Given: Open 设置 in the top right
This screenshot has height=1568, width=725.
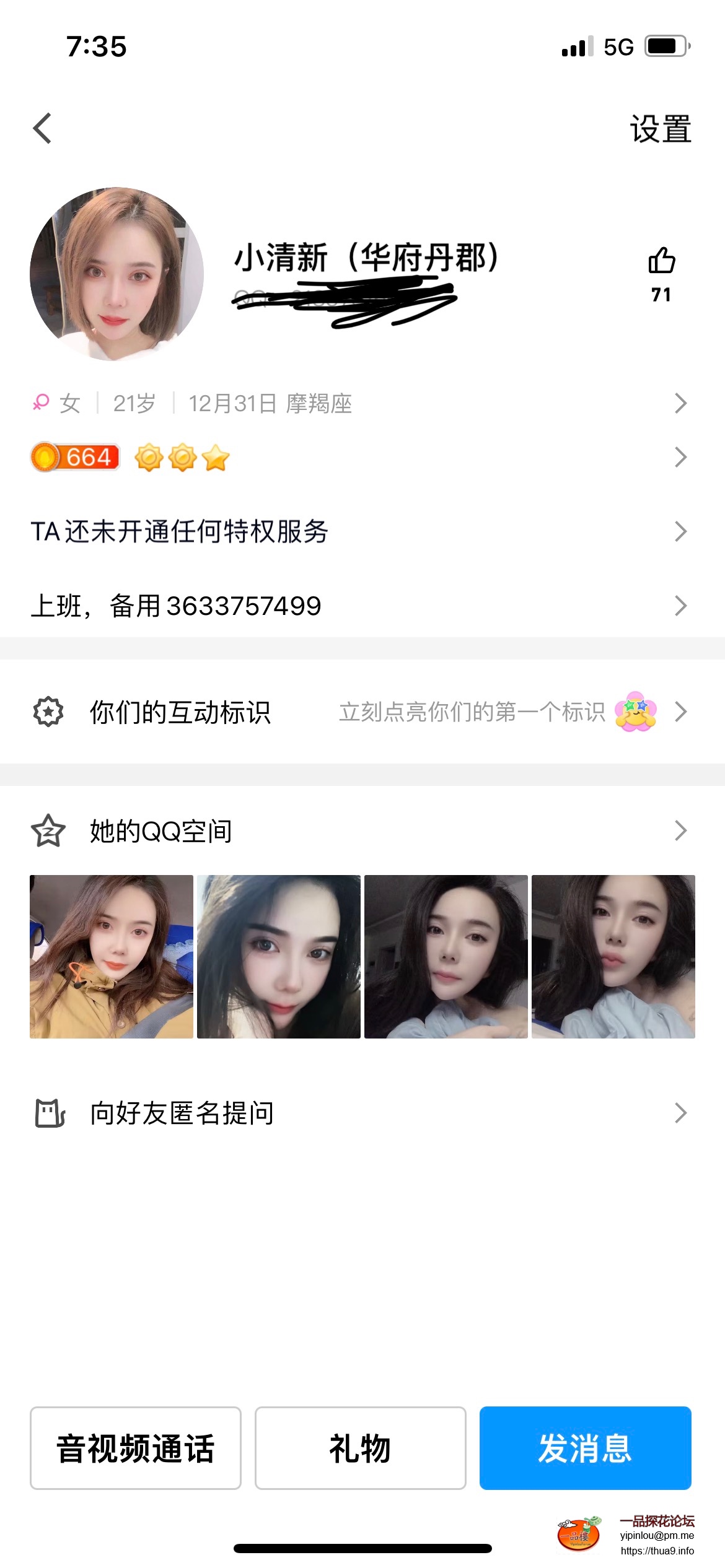Looking at the screenshot, I should [x=660, y=129].
